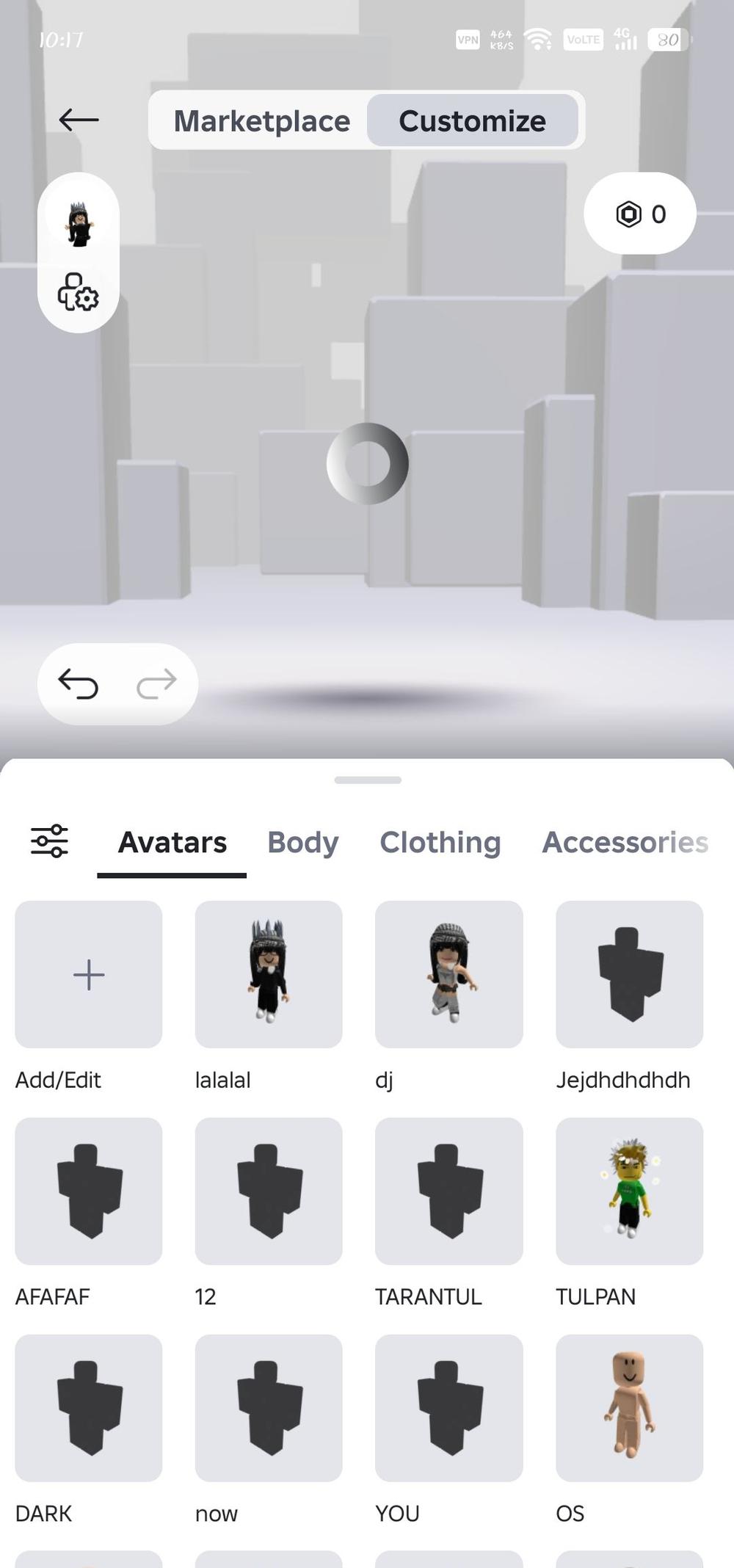Viewport: 734px width, 1568px height.
Task: Open the Accessories tab
Action: (625, 843)
